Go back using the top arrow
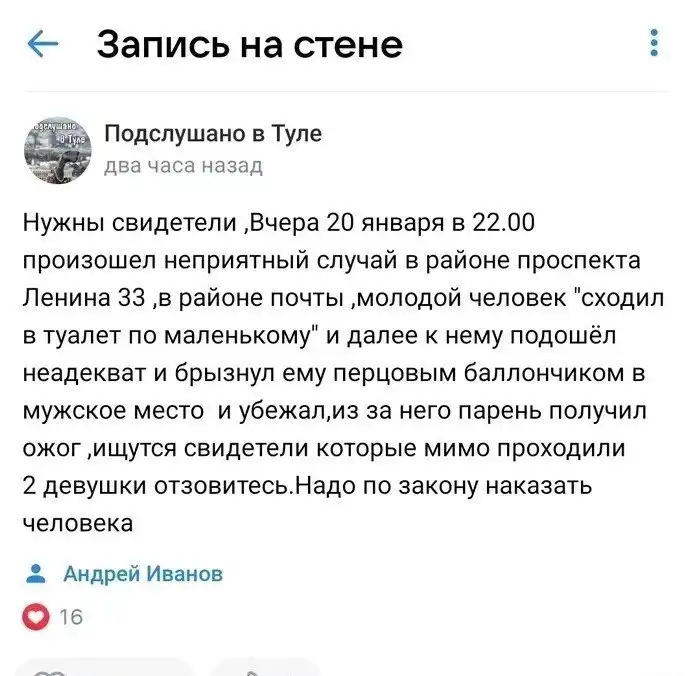Image resolution: width=690 pixels, height=676 pixels. coord(42,44)
